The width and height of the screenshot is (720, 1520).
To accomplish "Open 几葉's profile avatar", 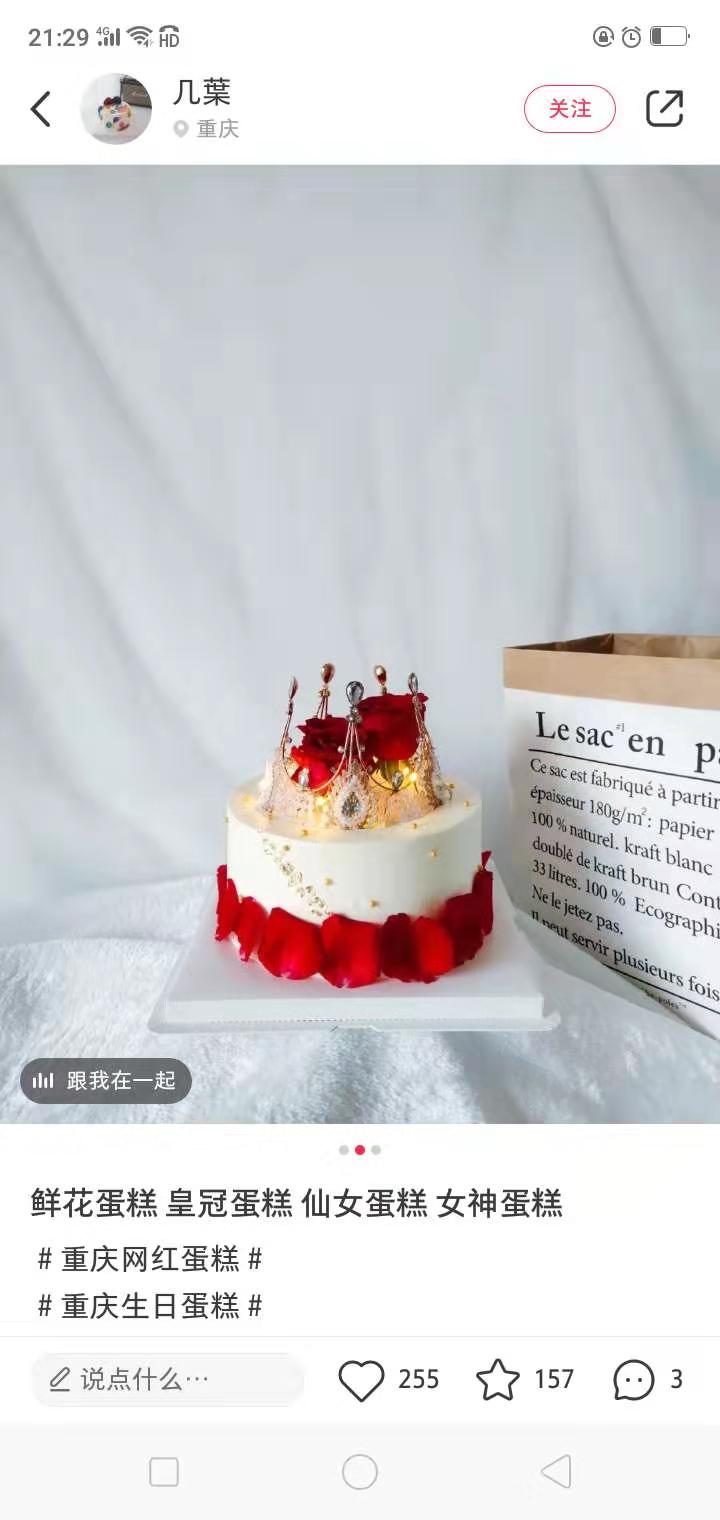I will [116, 109].
